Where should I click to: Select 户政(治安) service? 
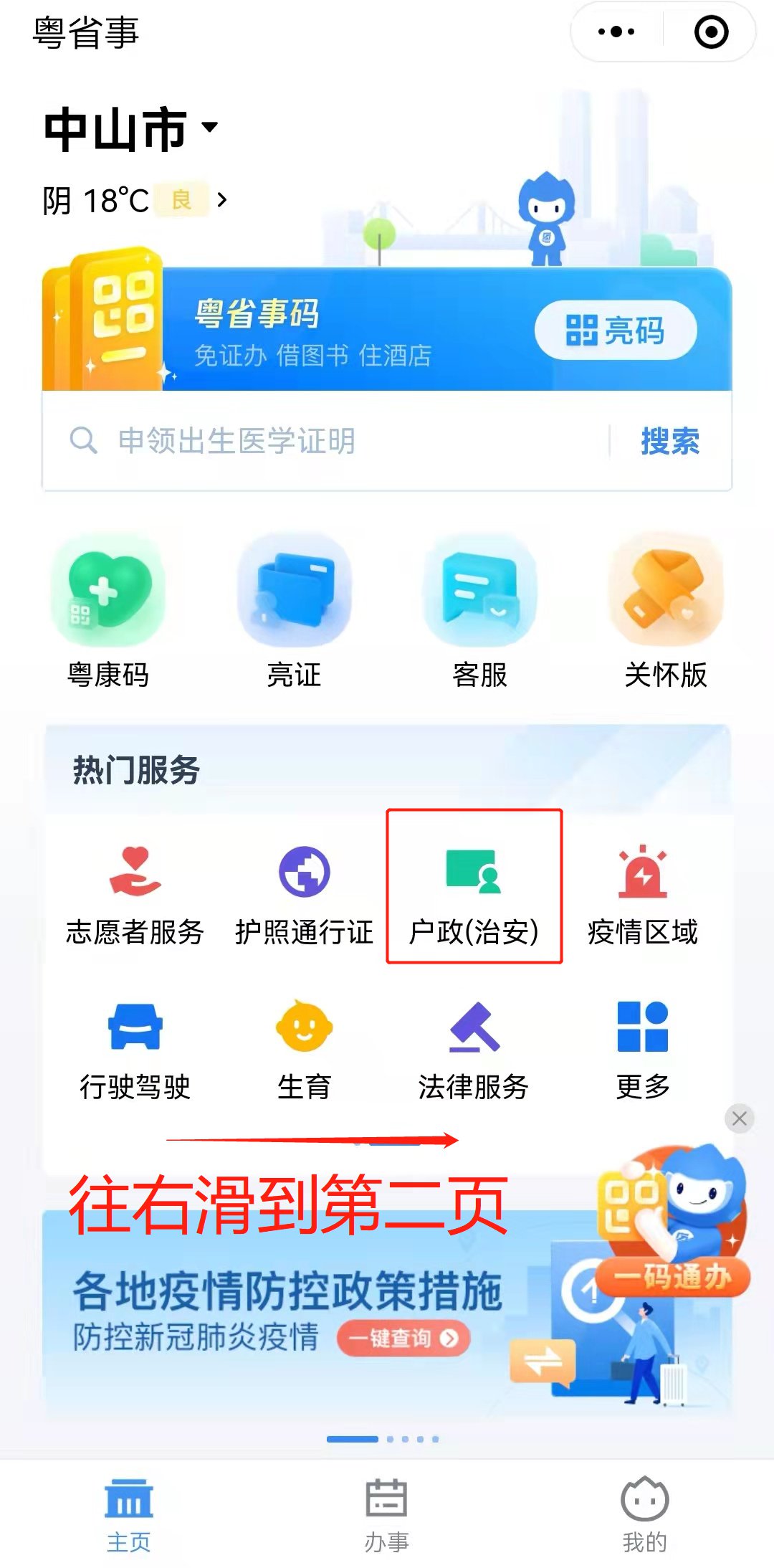coord(474,893)
